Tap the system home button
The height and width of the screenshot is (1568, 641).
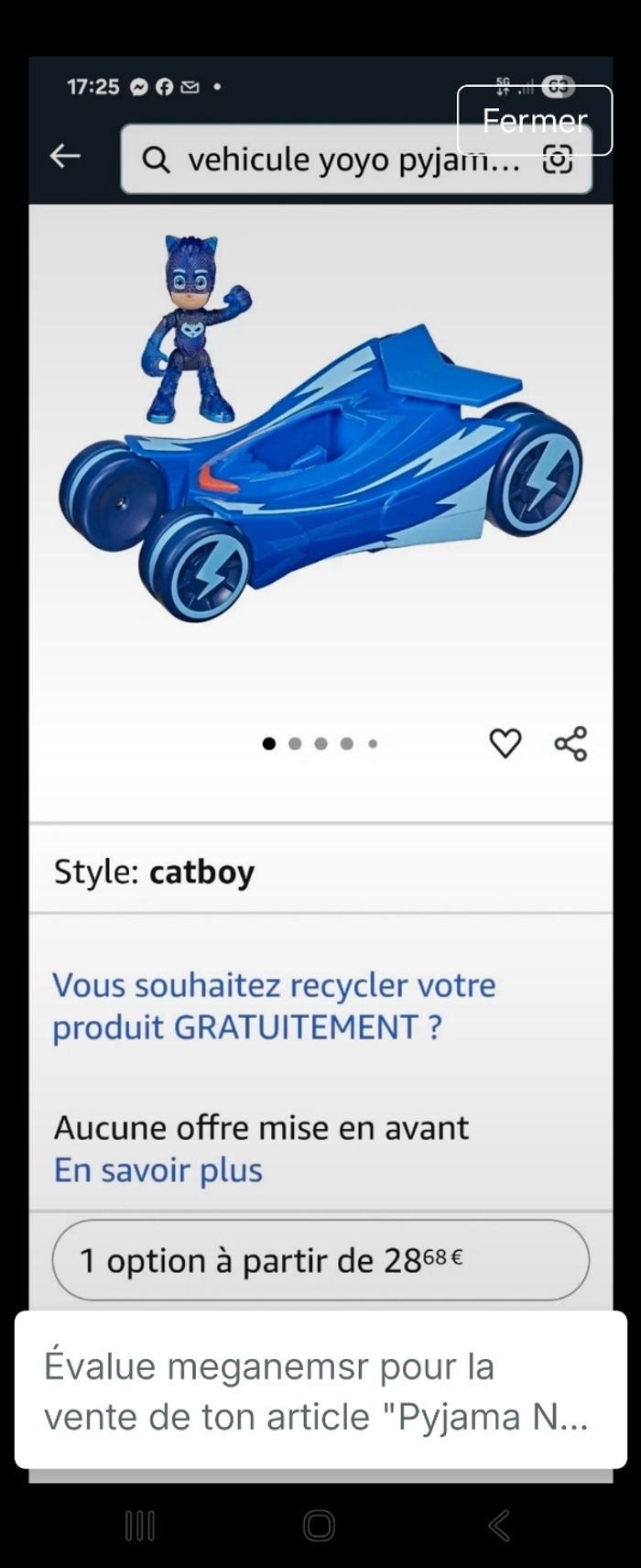pyautogui.click(x=319, y=1526)
